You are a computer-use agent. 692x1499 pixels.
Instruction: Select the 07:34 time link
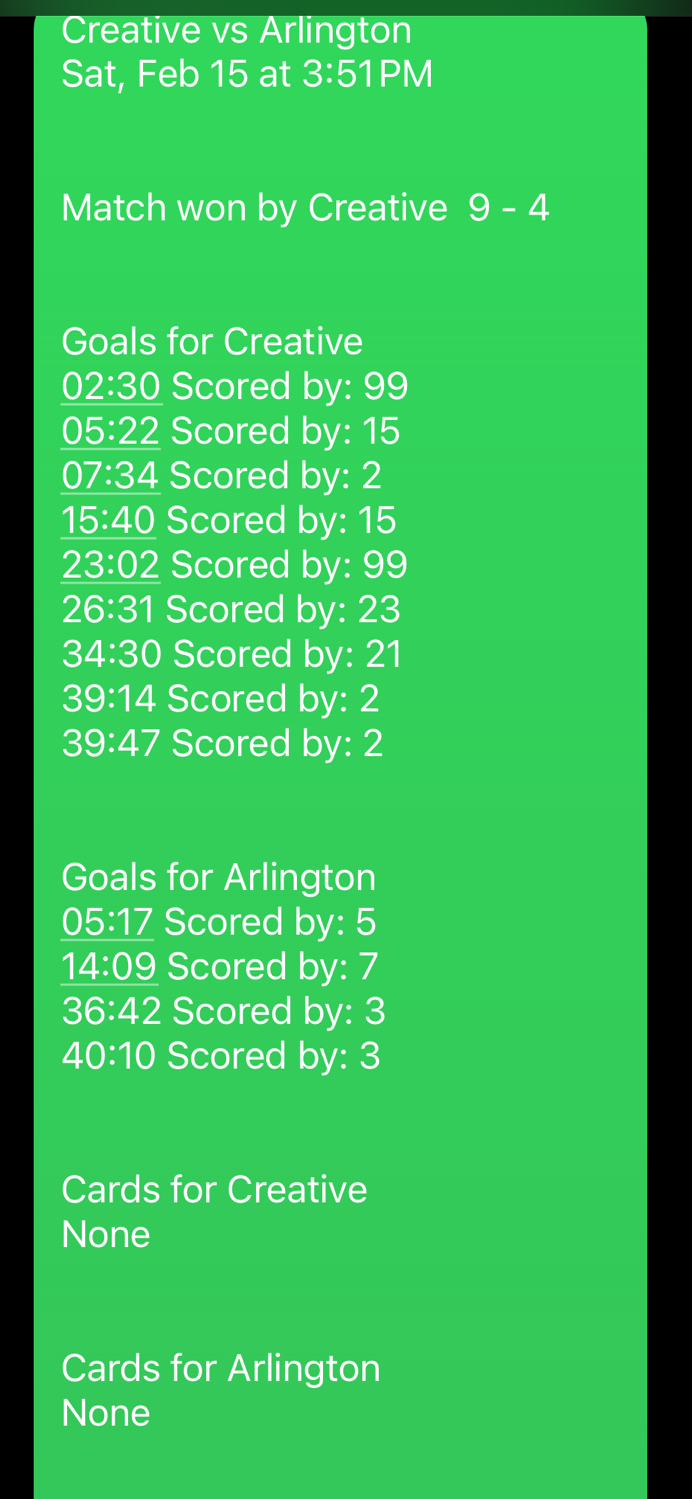point(110,476)
